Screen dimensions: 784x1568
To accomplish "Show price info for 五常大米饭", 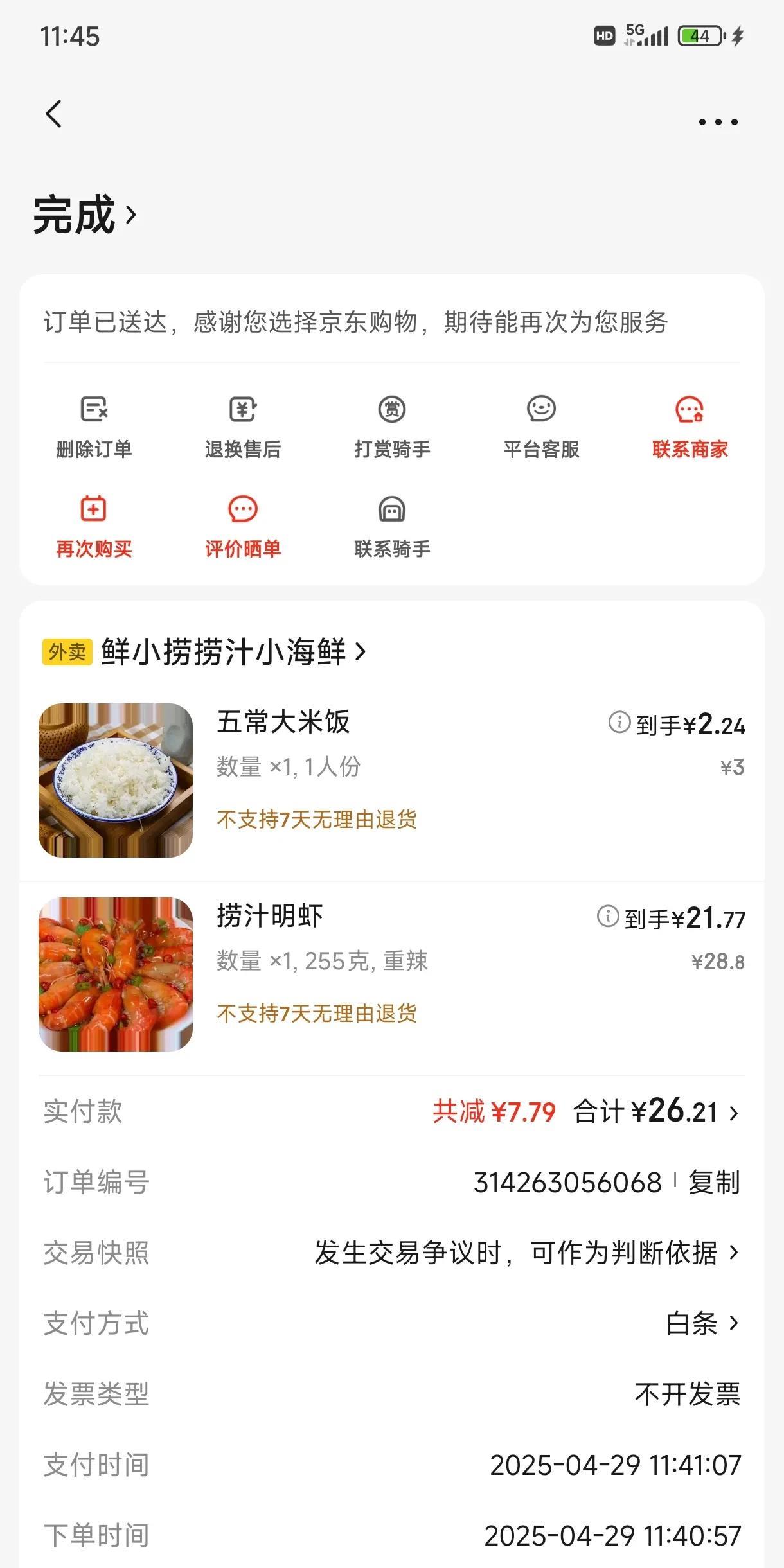I will (619, 722).
